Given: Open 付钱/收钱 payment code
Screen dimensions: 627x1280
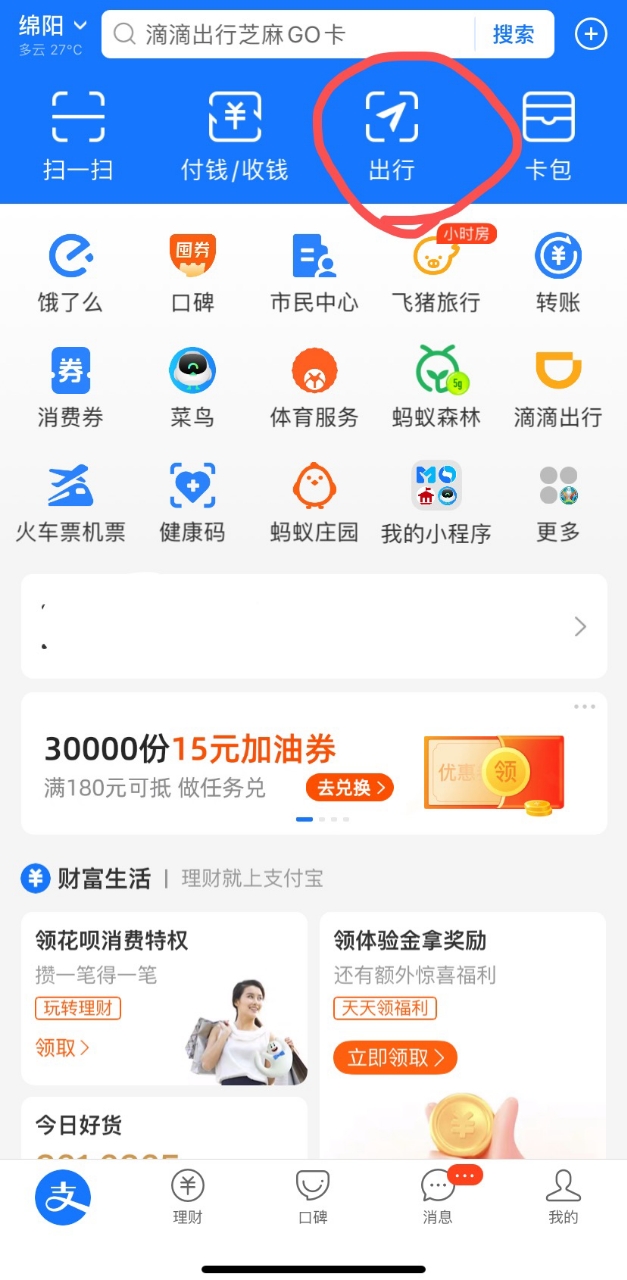Looking at the screenshot, I should pyautogui.click(x=234, y=135).
